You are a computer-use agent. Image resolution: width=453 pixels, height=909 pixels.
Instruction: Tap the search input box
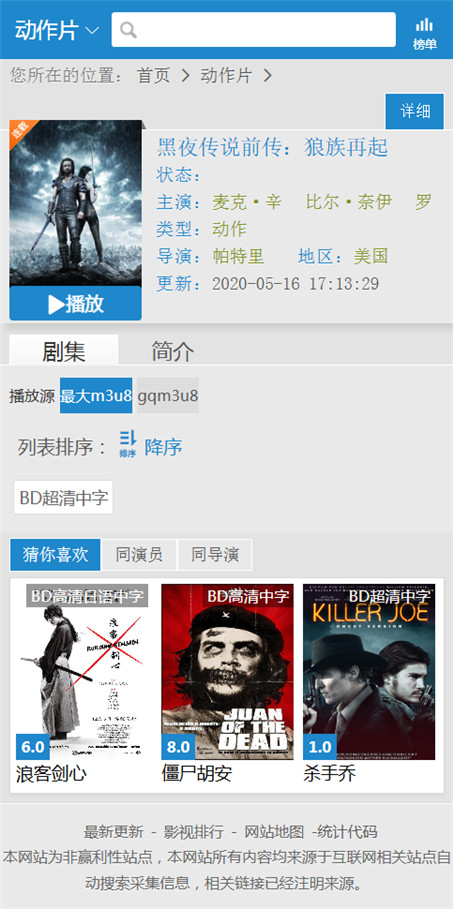pos(253,30)
